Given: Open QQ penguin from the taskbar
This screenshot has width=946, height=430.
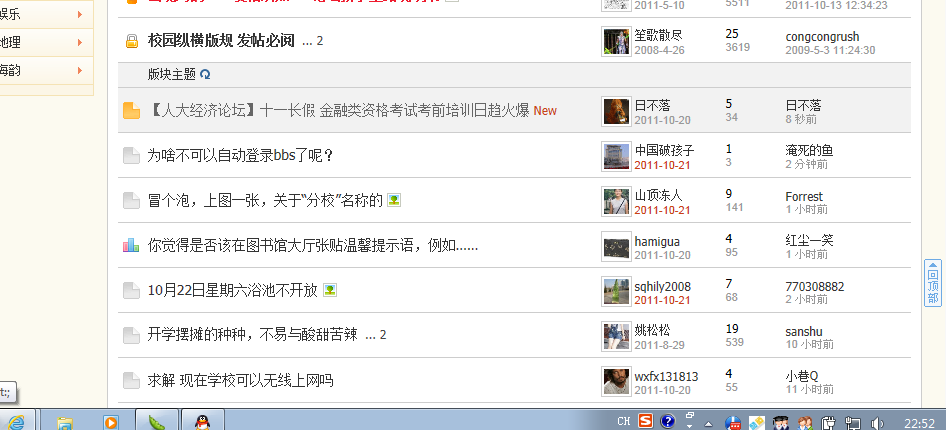Looking at the screenshot, I should [x=202, y=422].
